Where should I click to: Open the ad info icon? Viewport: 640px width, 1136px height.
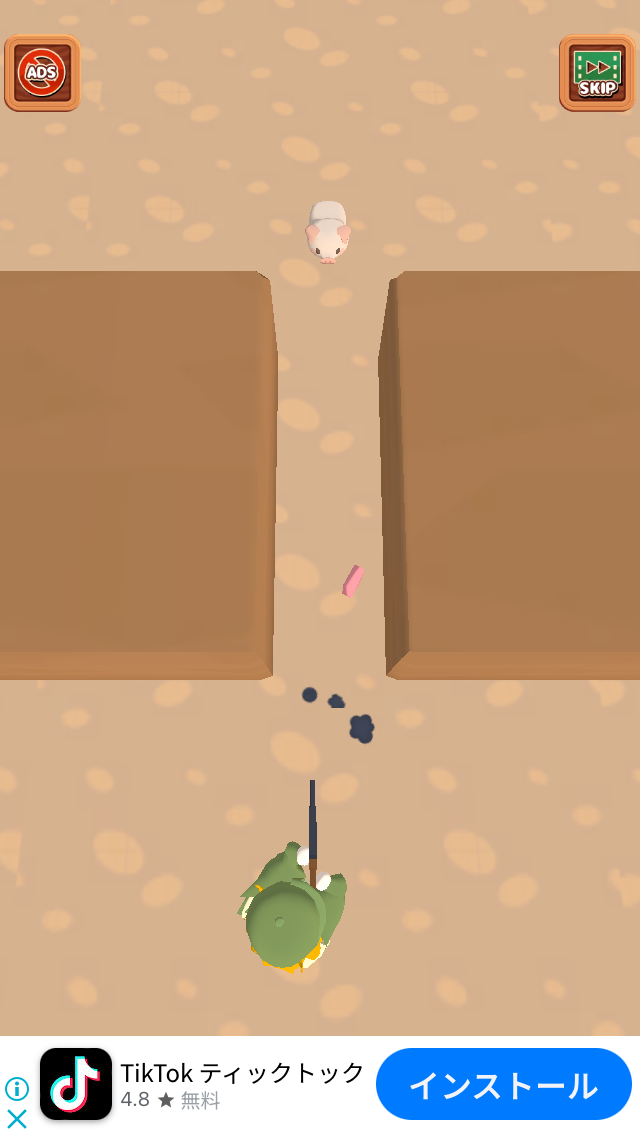click(16, 1089)
